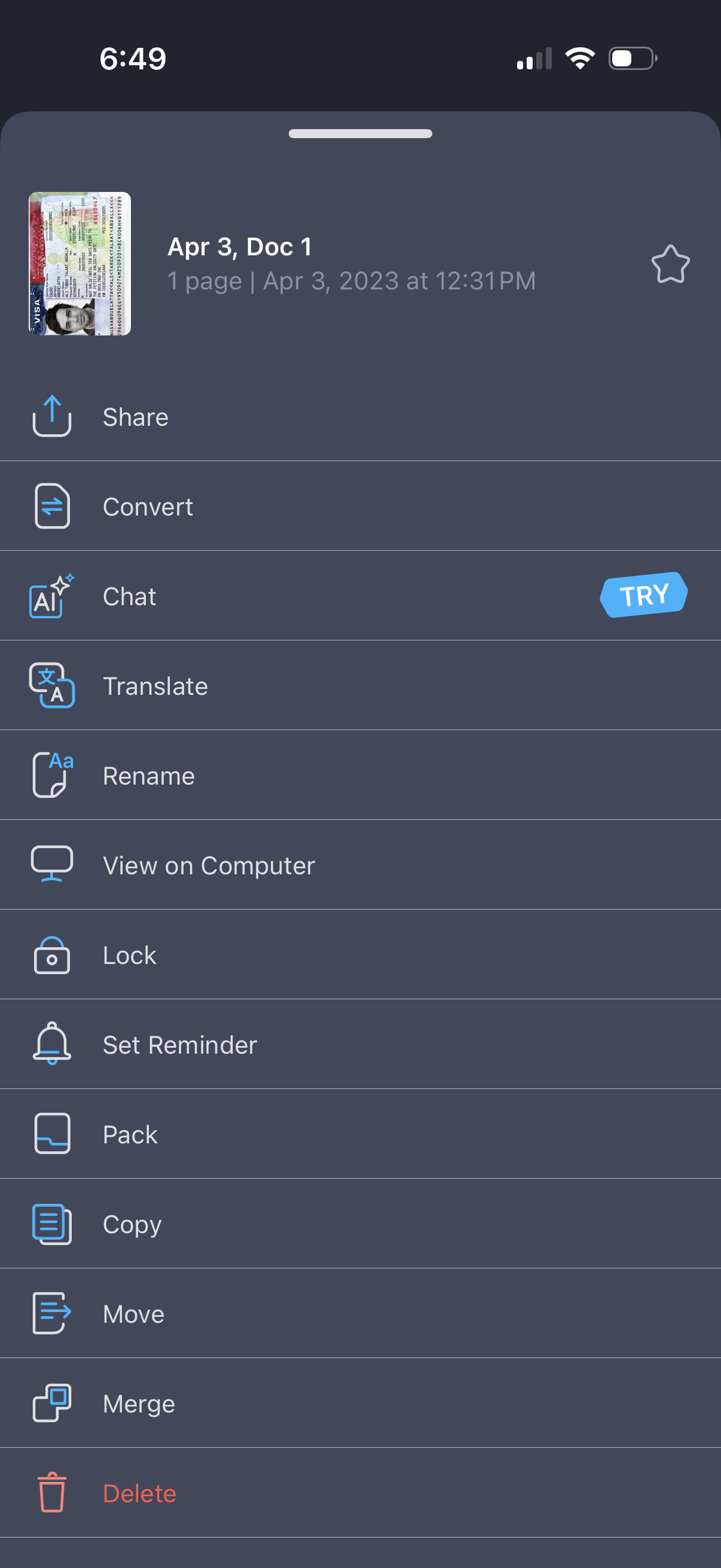Tap the Translate icon
721x1568 pixels.
[52, 685]
